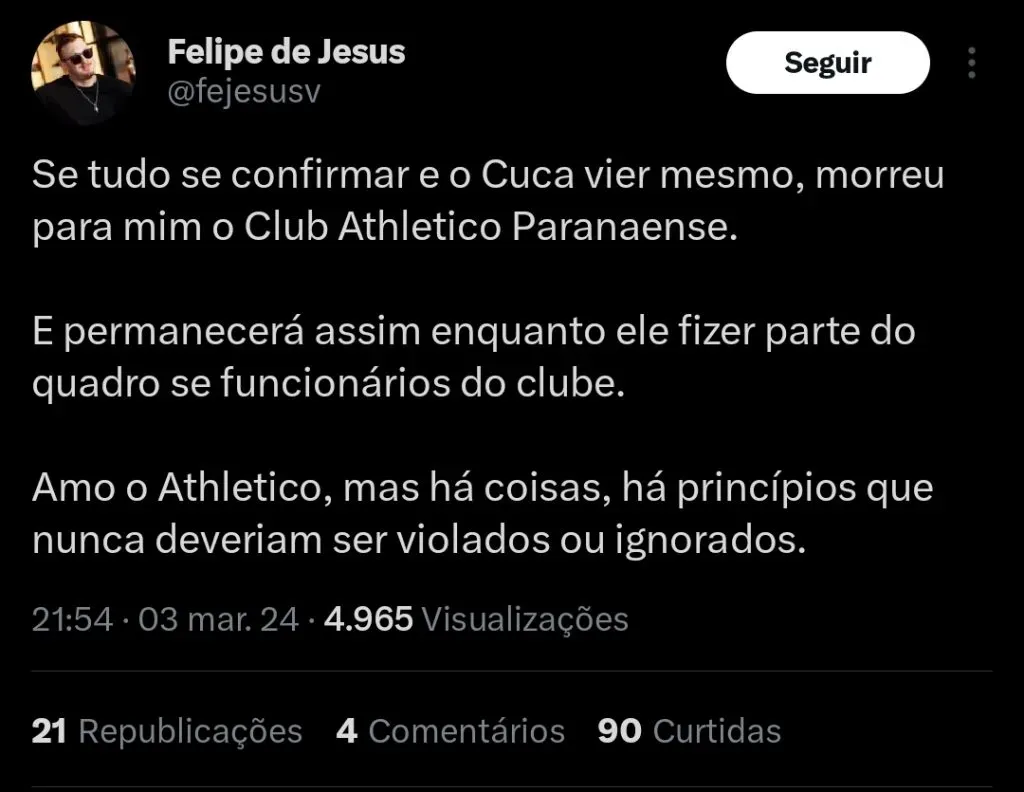
Task: Open the tweet's overflow menu
Action: 971,63
